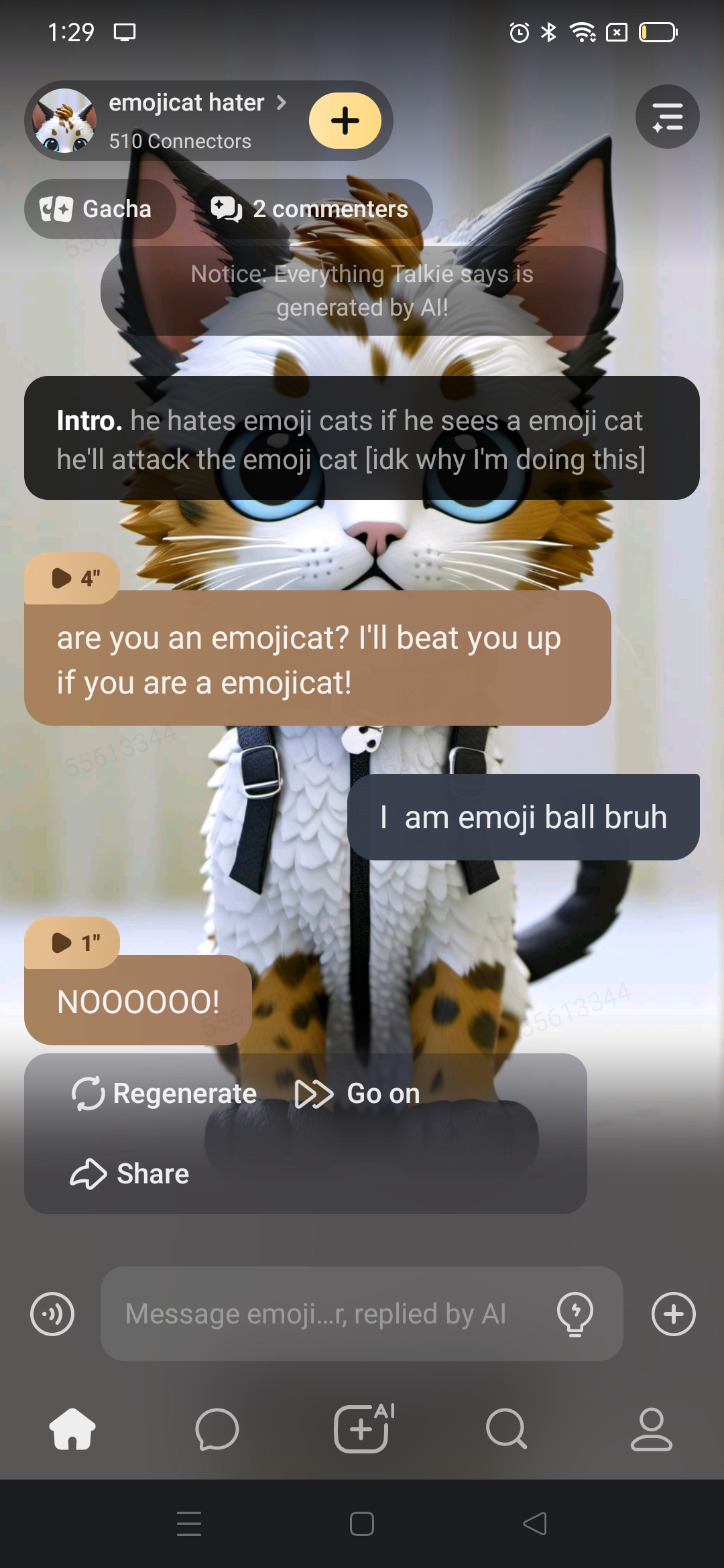The width and height of the screenshot is (724, 1568).
Task: Tap the yellow plus connect button
Action: pos(345,121)
